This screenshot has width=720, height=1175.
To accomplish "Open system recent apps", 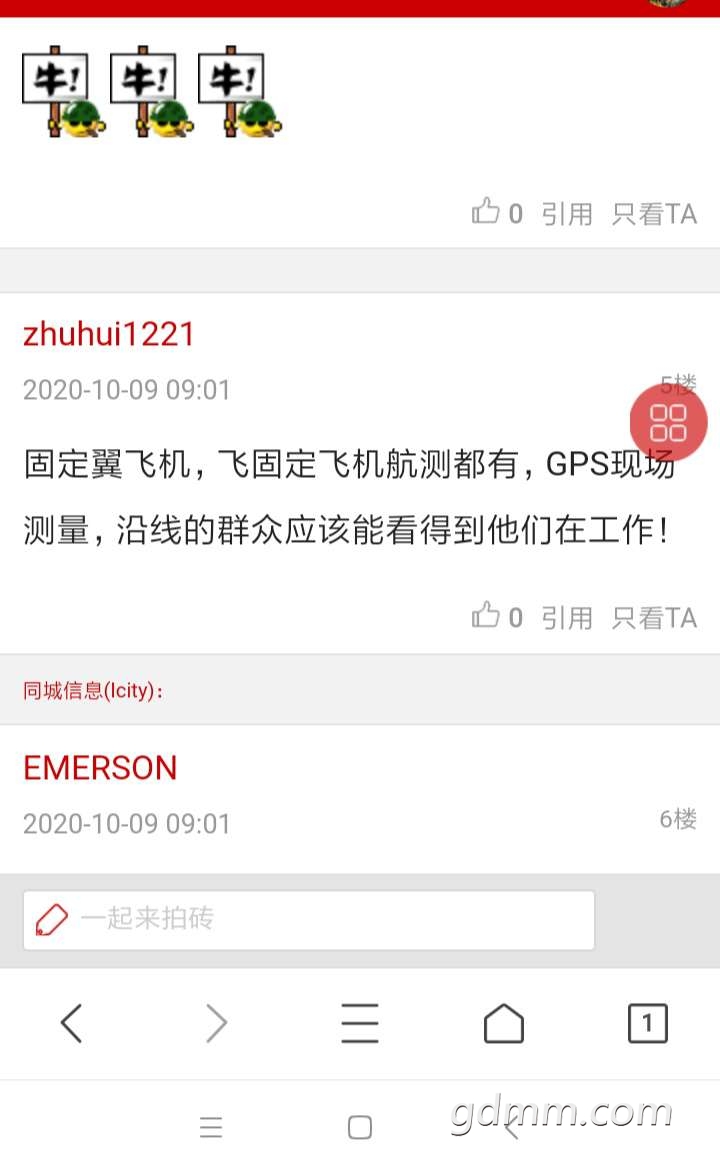I will click(x=211, y=1128).
